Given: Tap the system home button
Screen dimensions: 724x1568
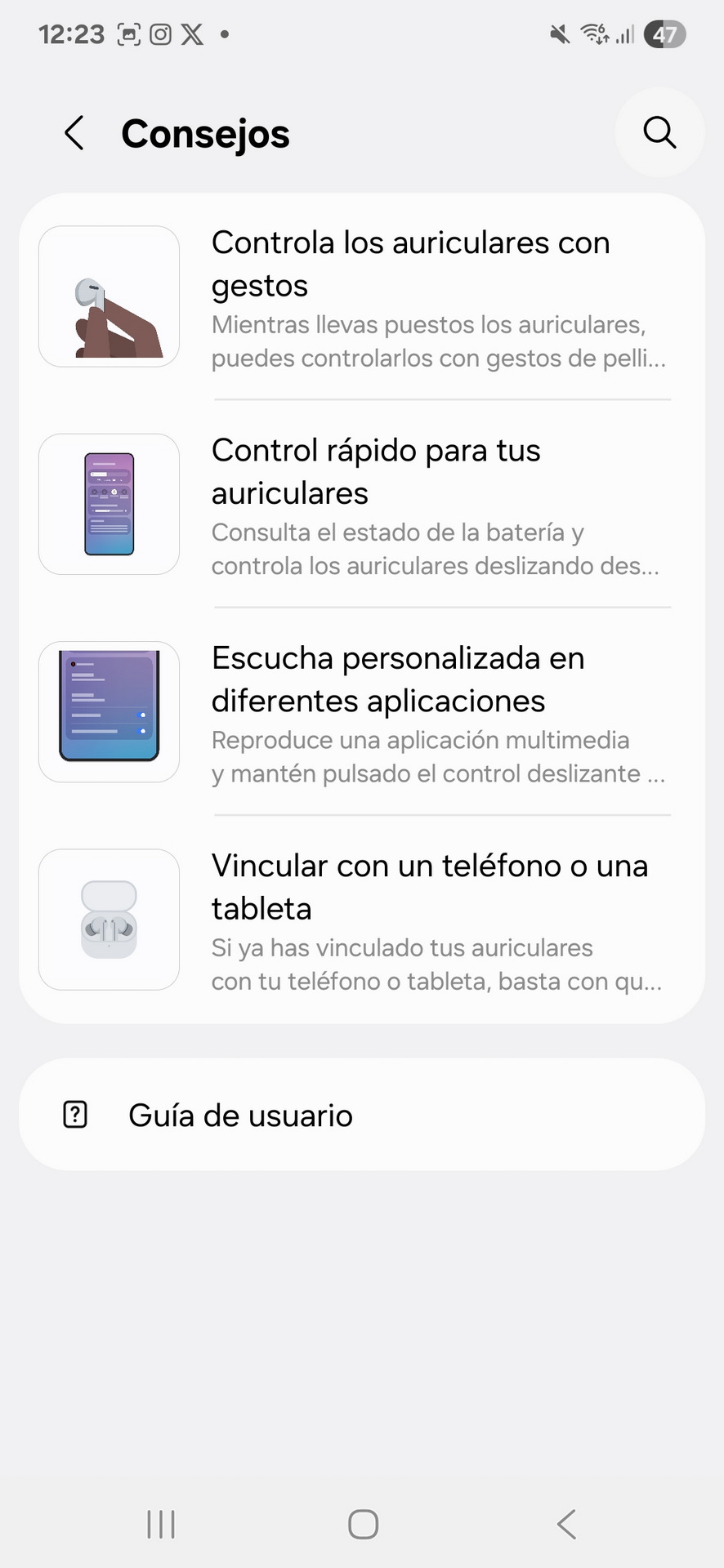Looking at the screenshot, I should (363, 1524).
